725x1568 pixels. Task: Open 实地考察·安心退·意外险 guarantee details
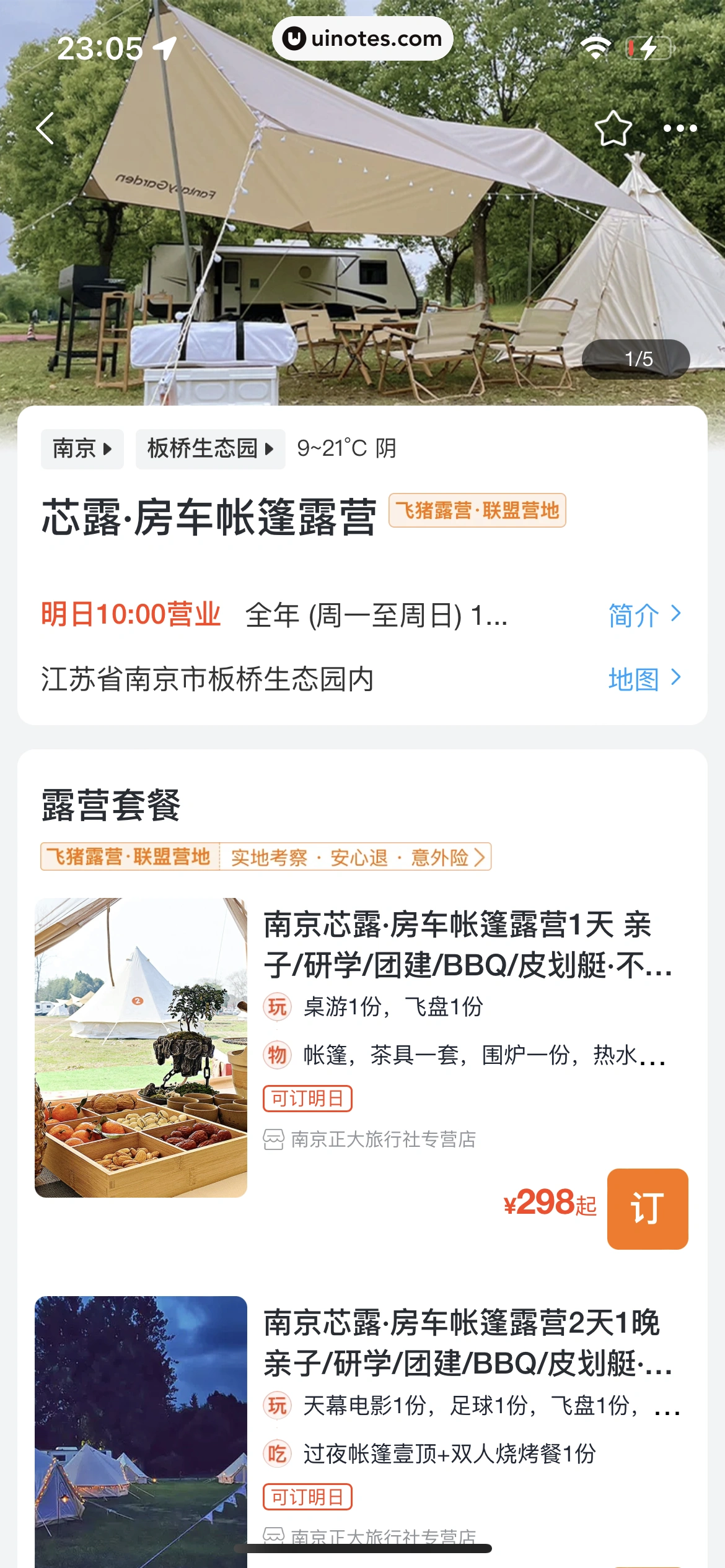click(x=356, y=857)
